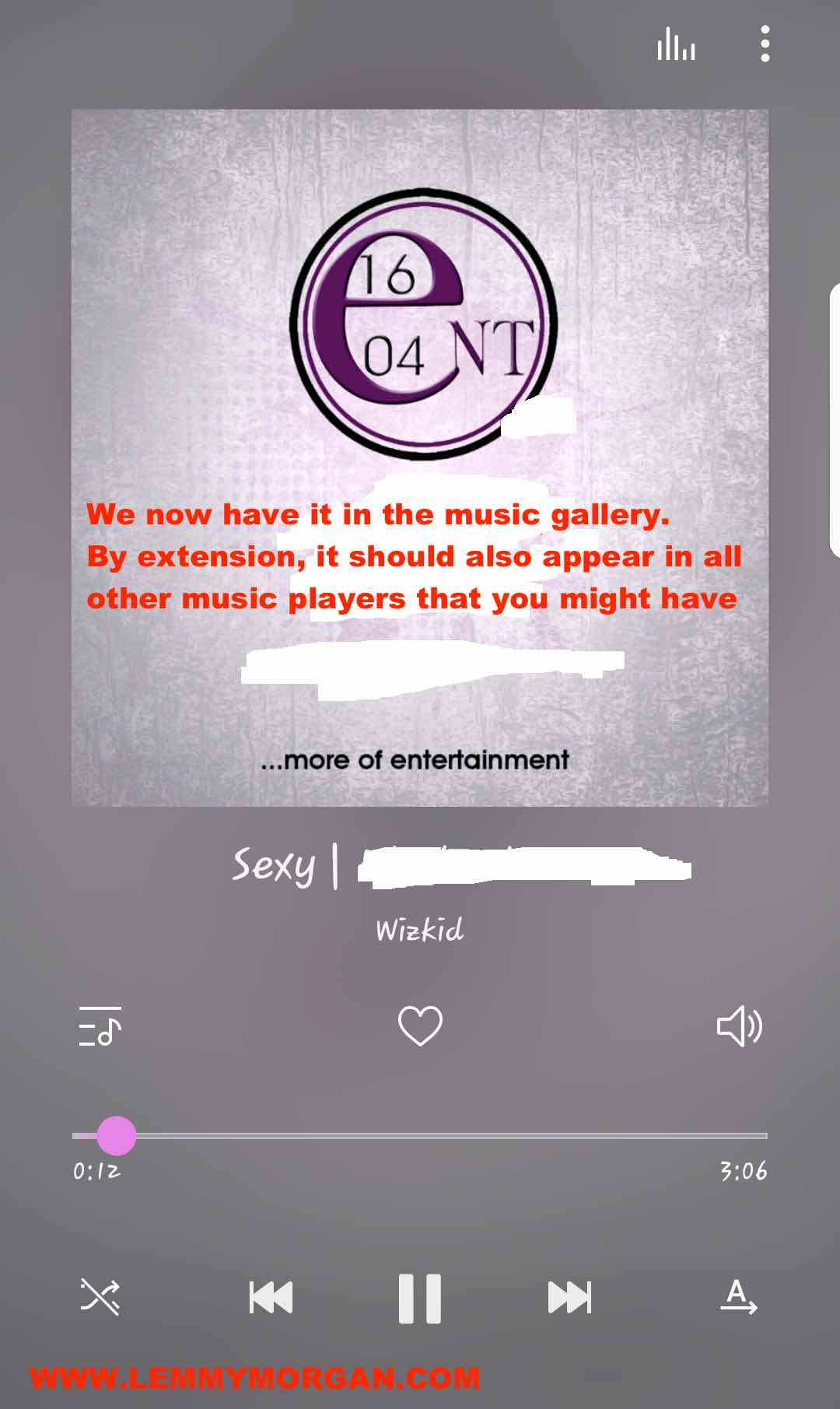Change the repeat mode
Image resolution: width=840 pixels, height=1409 pixels.
(739, 1296)
